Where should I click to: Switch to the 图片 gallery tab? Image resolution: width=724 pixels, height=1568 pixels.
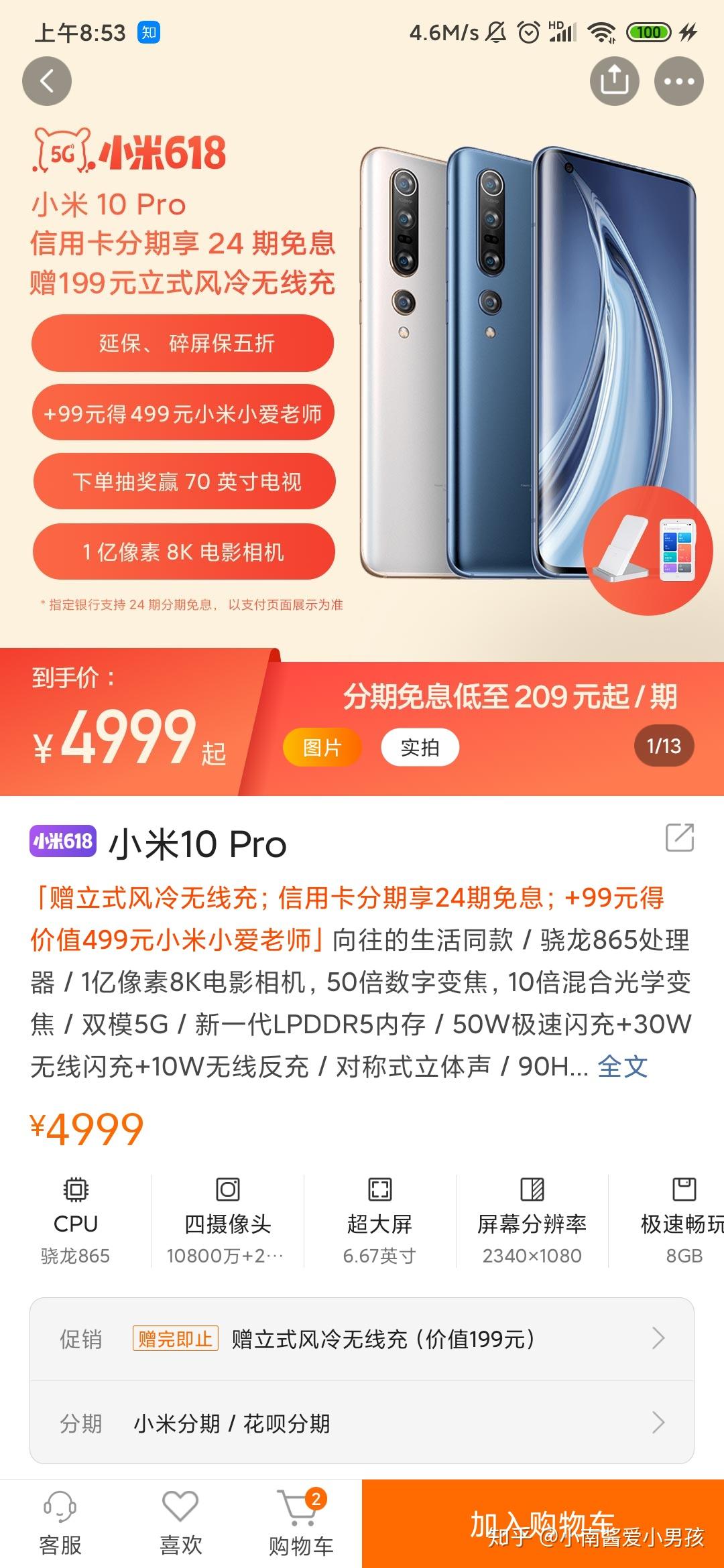coord(322,747)
